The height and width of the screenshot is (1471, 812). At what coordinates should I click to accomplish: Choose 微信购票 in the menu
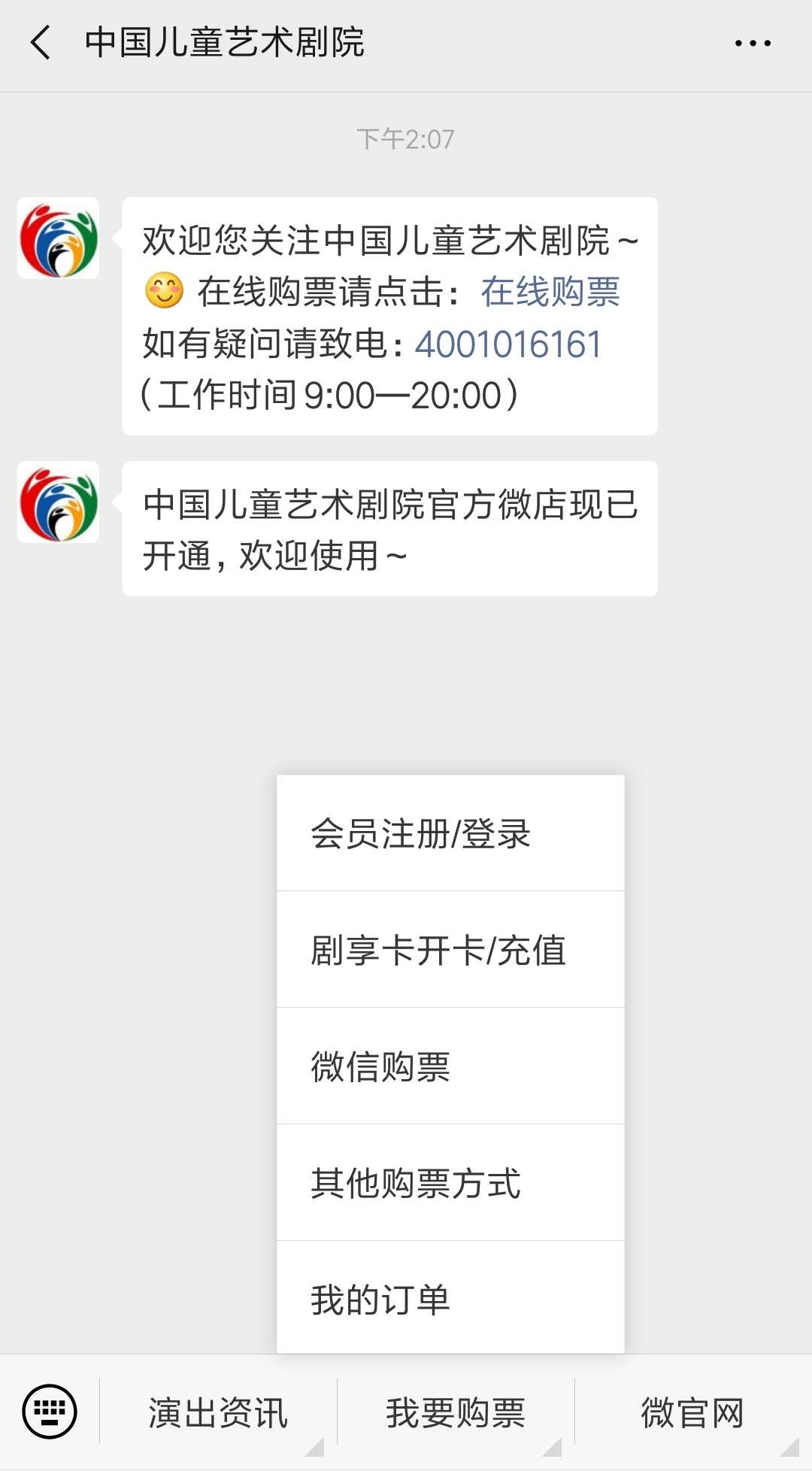tap(450, 1066)
